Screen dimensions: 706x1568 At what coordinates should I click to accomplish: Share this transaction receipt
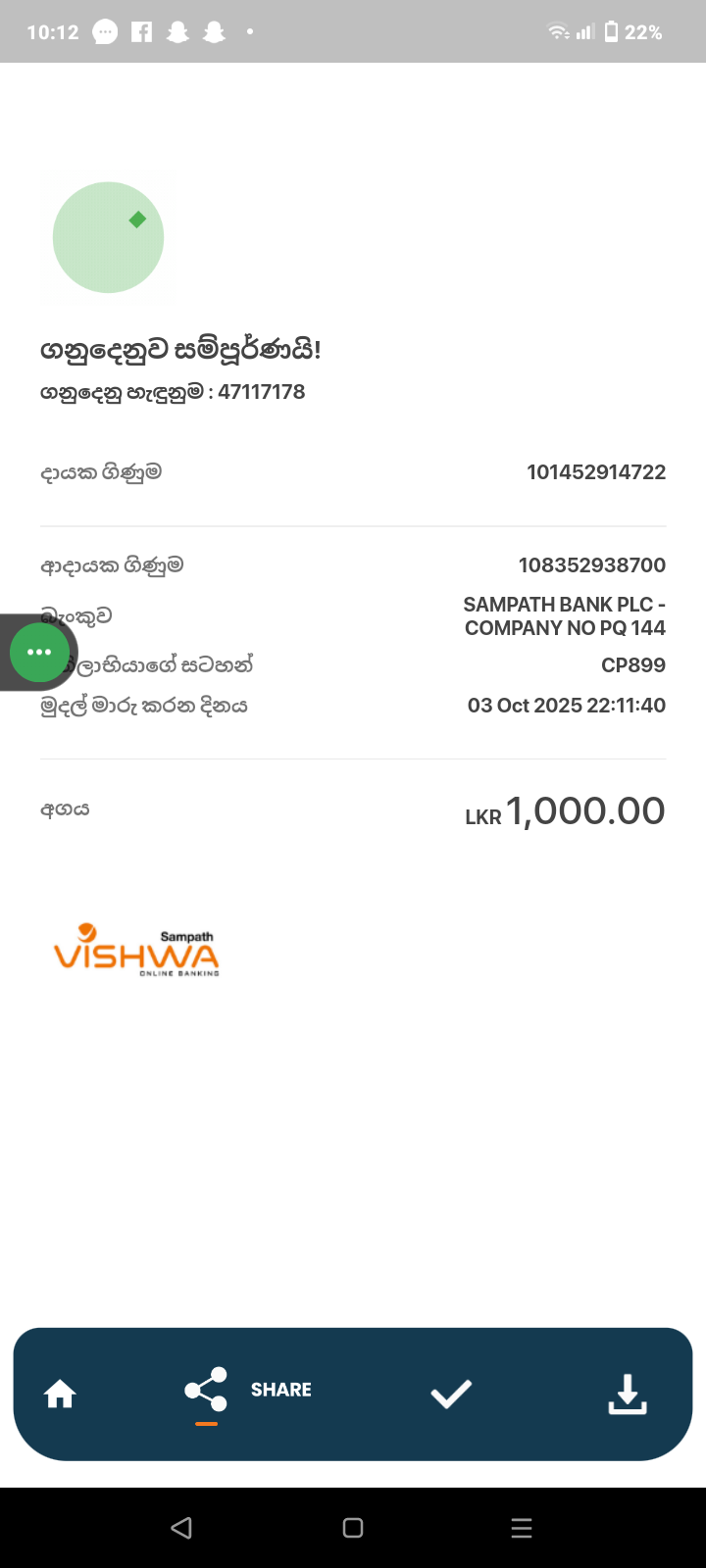click(x=247, y=1390)
